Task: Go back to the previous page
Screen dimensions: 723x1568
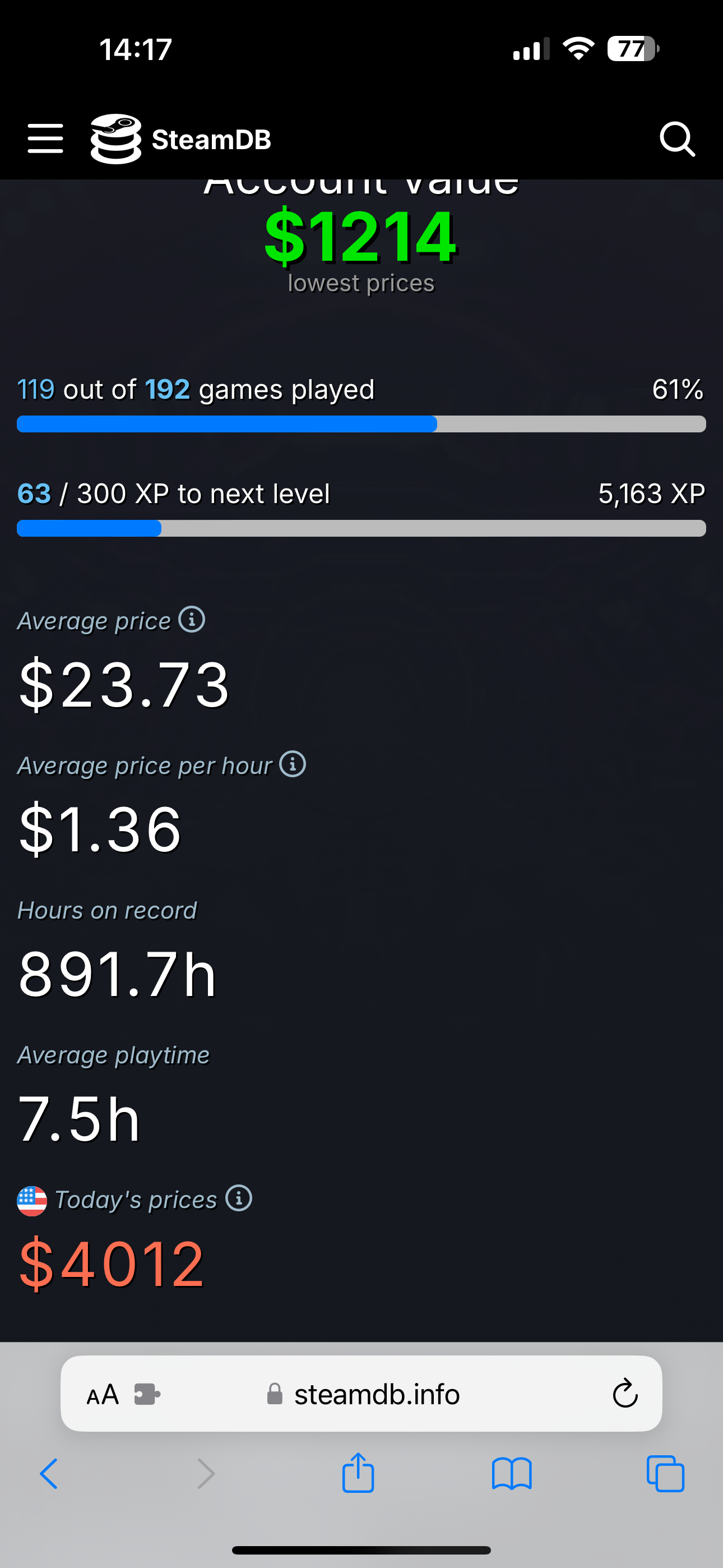Action: click(x=49, y=1474)
